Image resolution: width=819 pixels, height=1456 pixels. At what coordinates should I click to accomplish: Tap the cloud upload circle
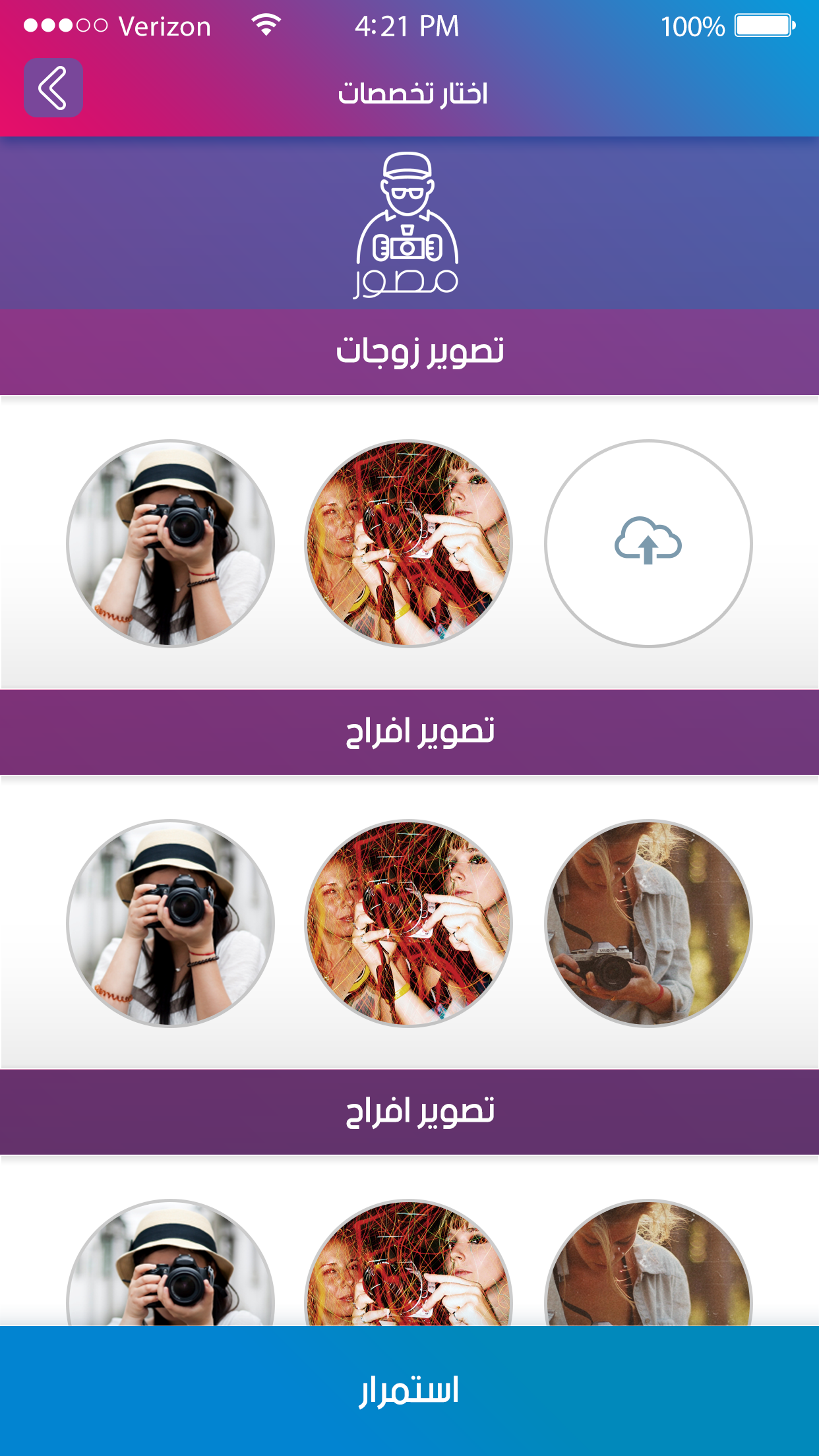pos(648,543)
